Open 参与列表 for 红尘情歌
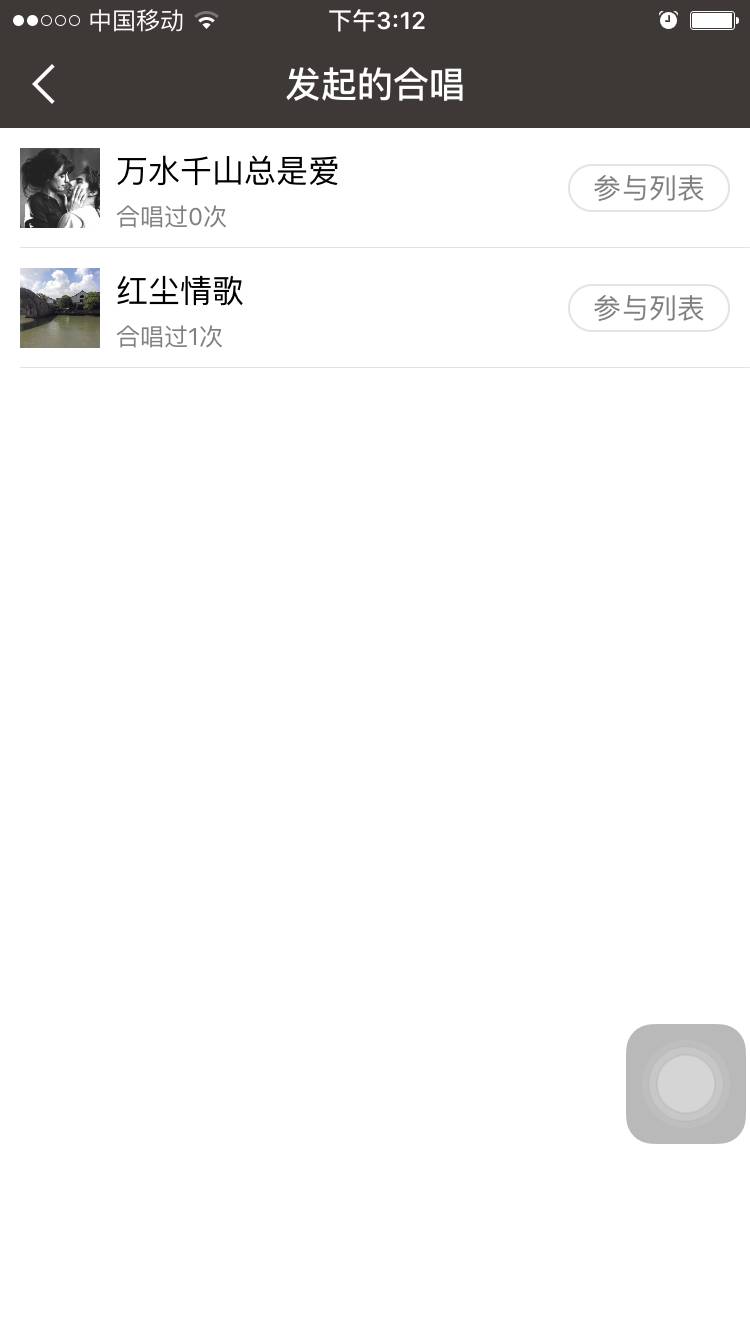The height and width of the screenshot is (1334, 750). [x=648, y=308]
